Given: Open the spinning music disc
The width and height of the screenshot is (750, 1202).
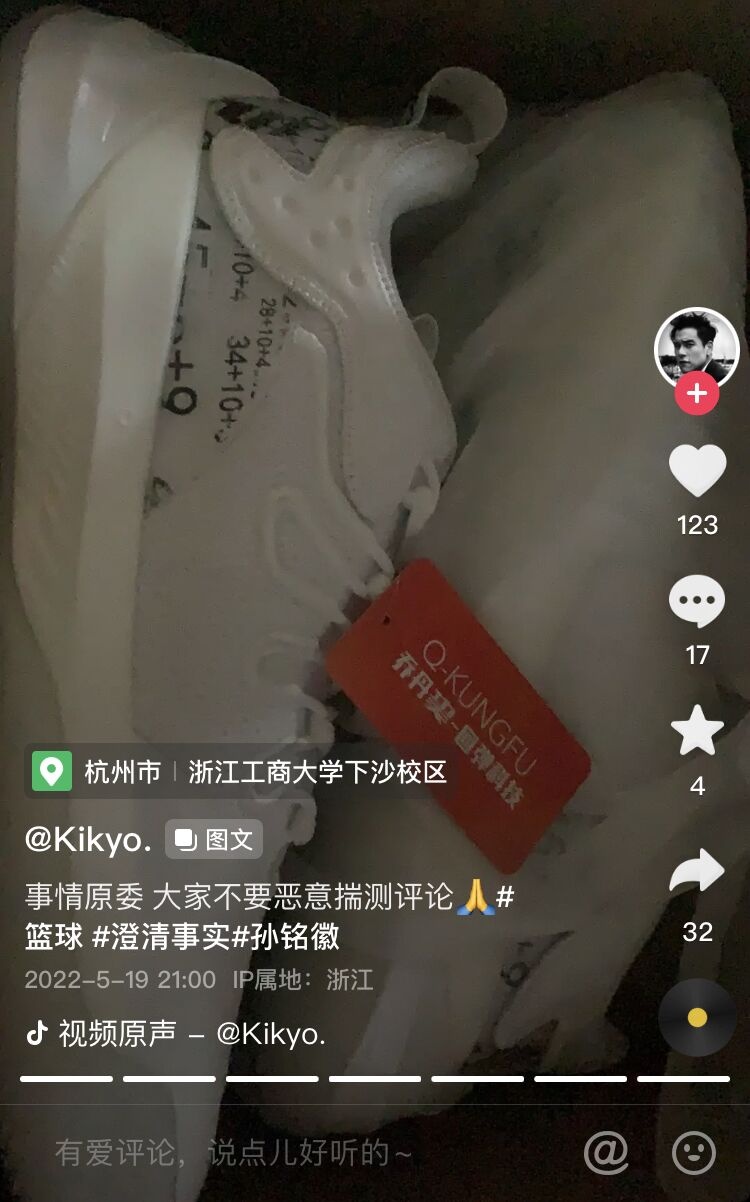Looking at the screenshot, I should point(697,1017).
